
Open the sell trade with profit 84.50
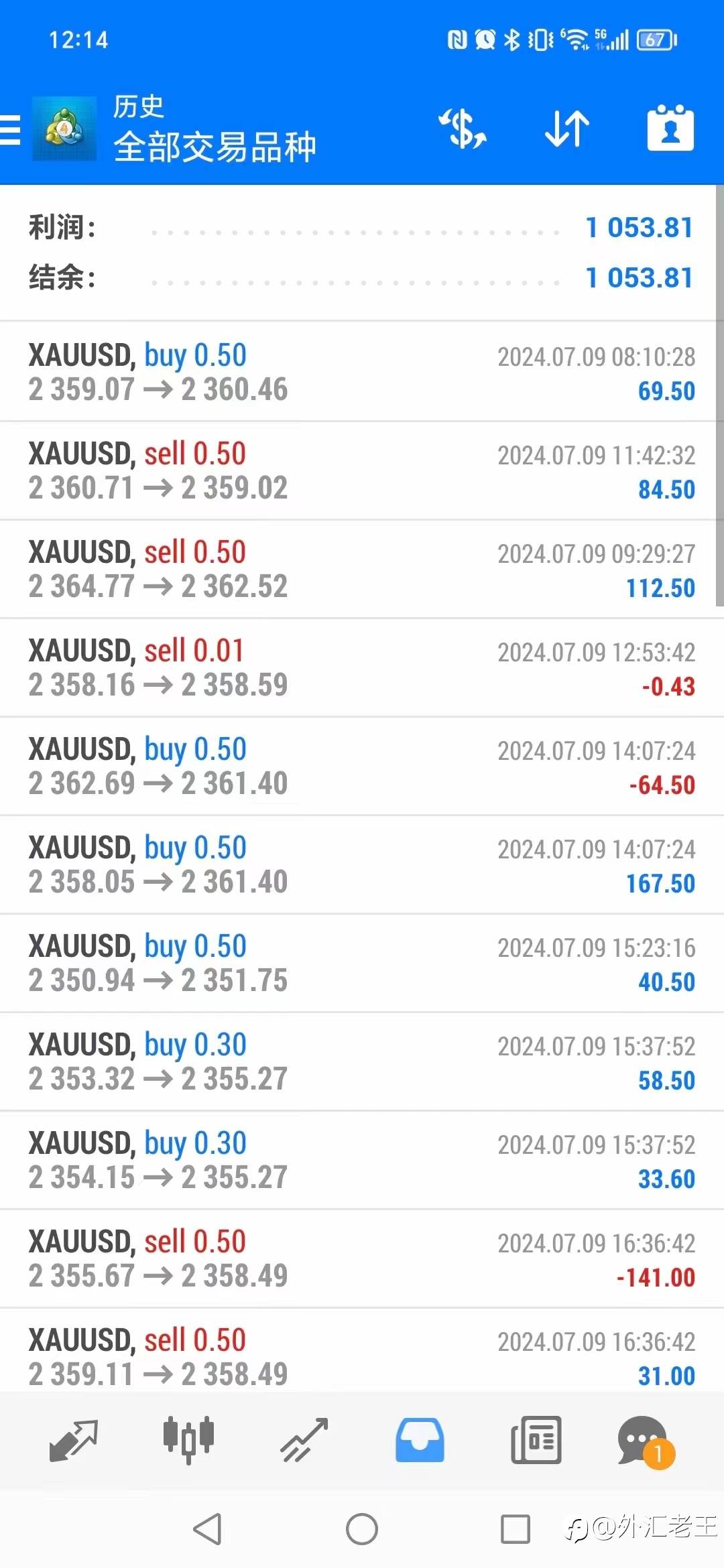[362, 470]
